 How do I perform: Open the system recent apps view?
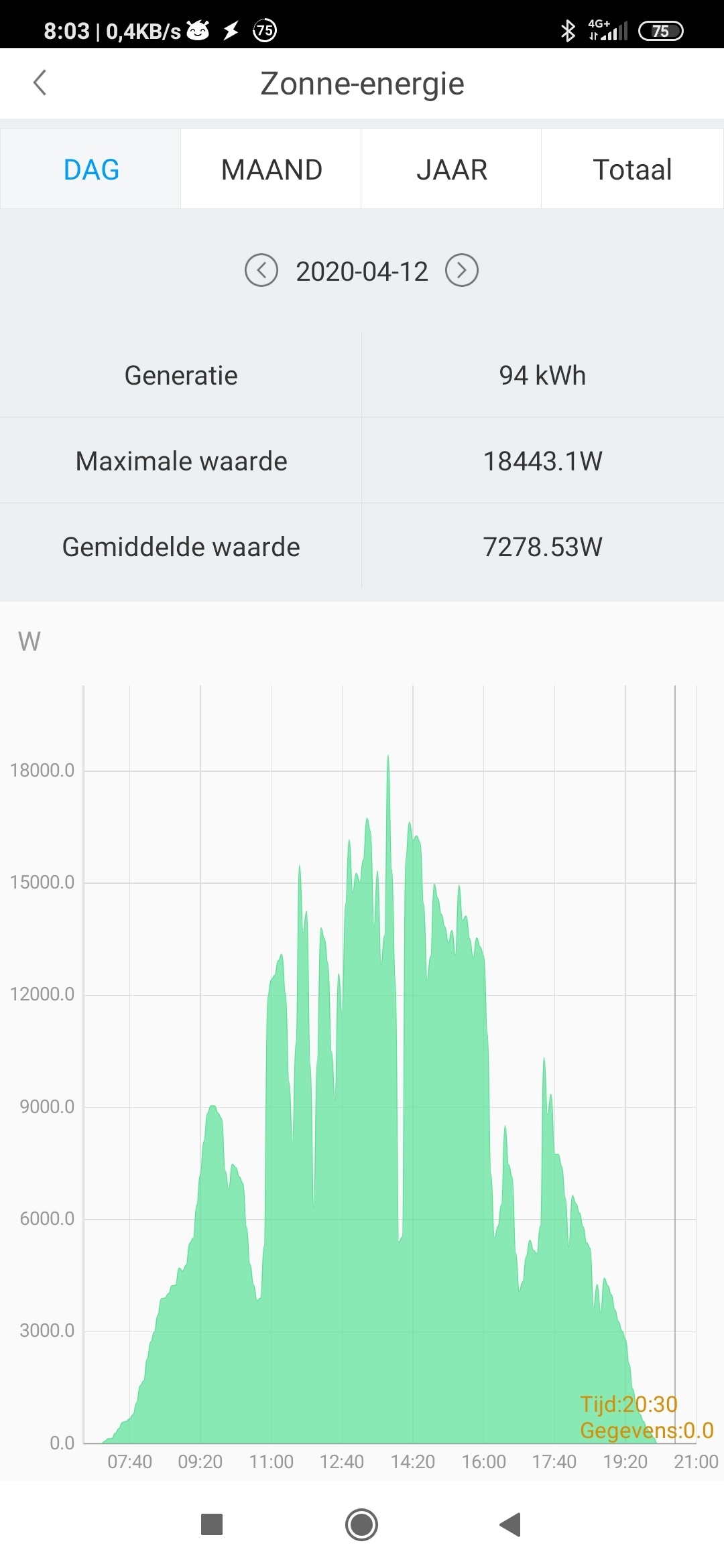pyautogui.click(x=212, y=1524)
